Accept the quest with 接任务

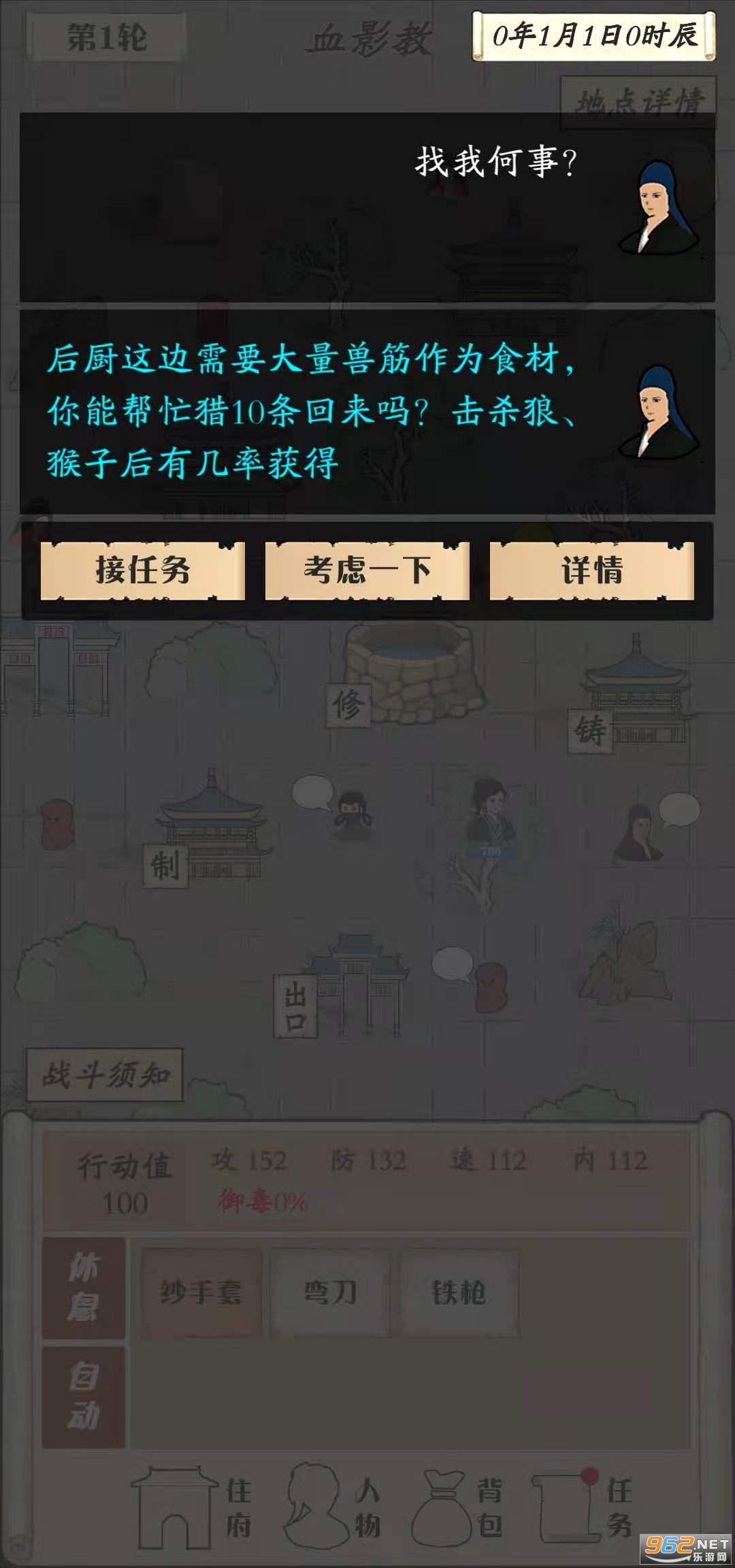[142, 570]
